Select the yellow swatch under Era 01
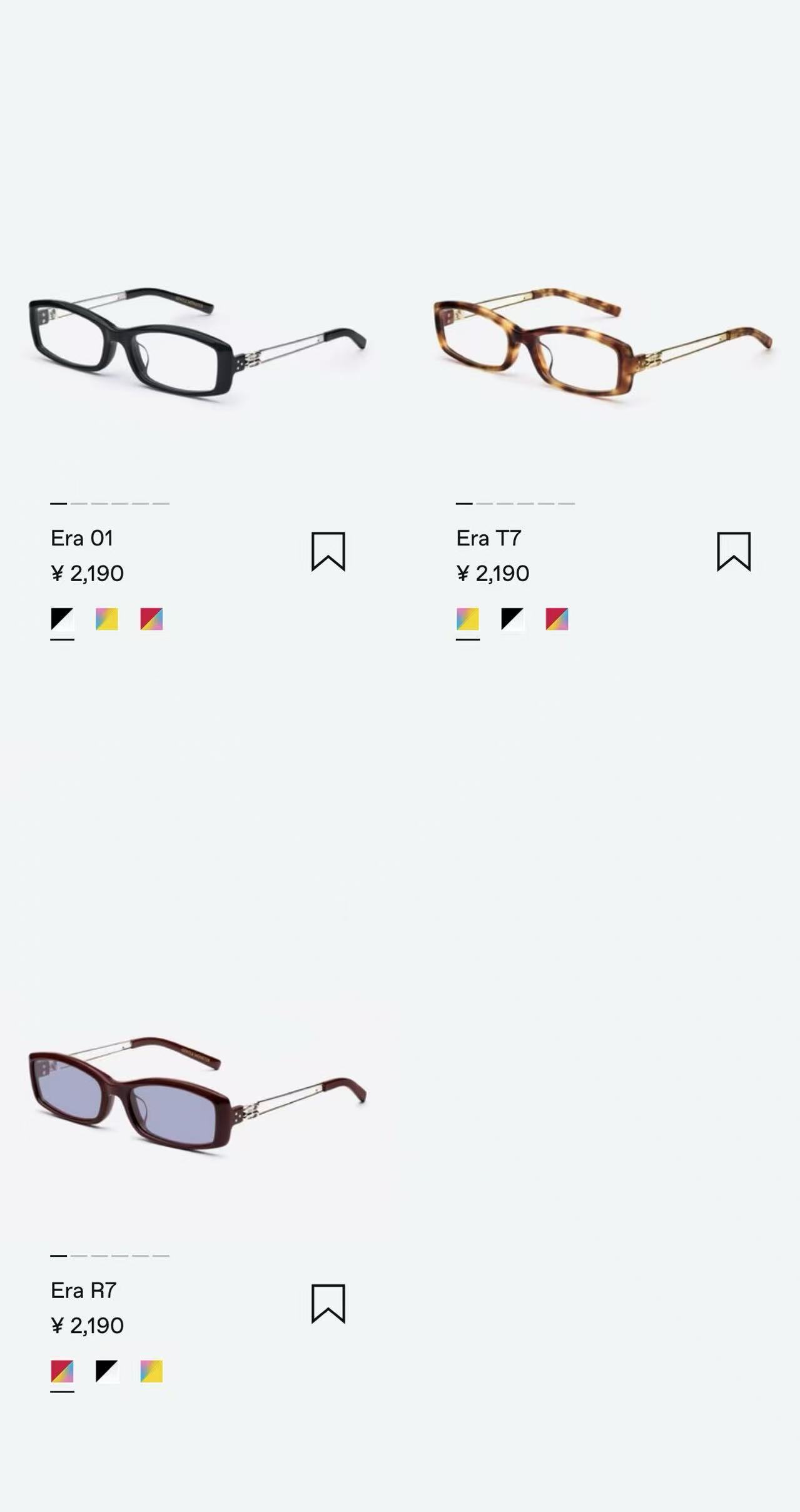The image size is (800, 1512). 107,619
